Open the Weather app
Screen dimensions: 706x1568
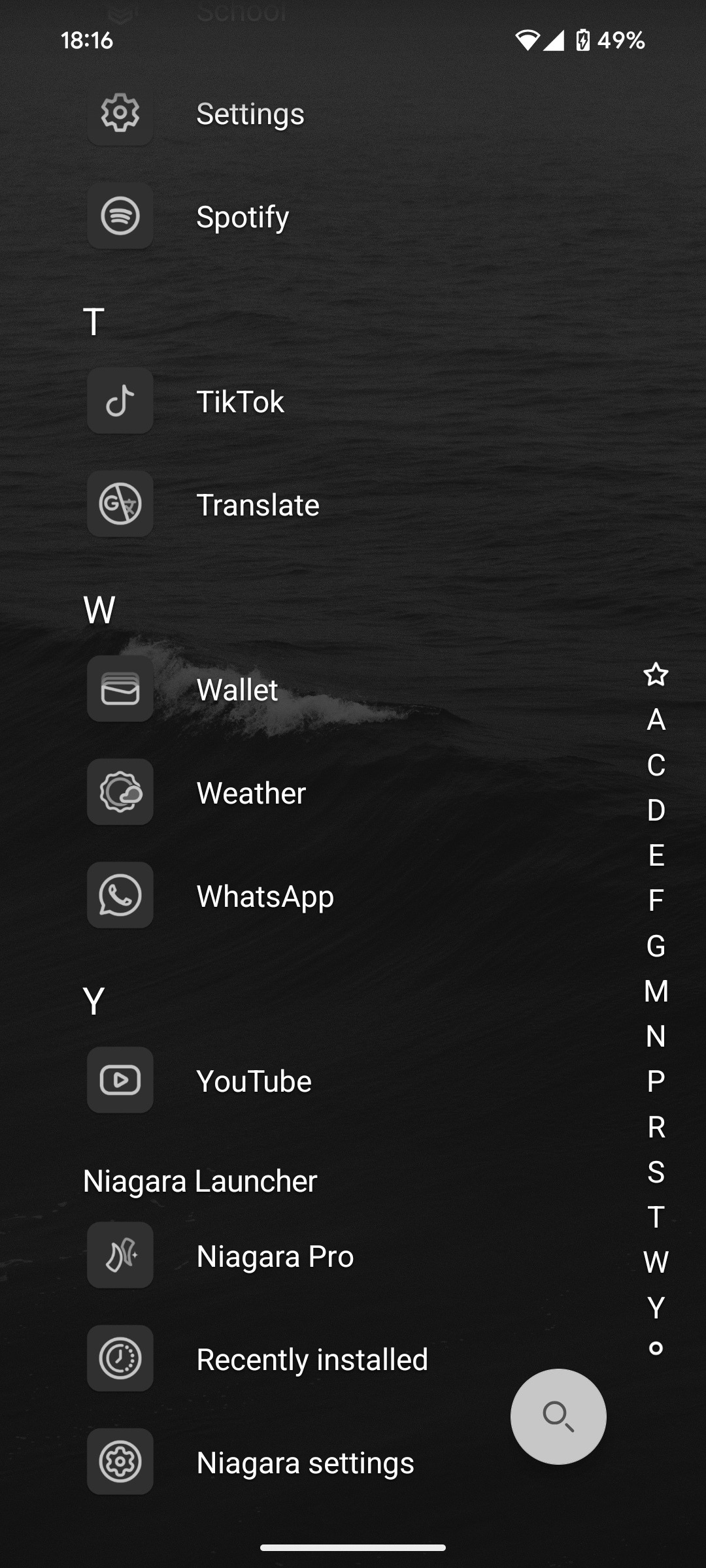pyautogui.click(x=251, y=792)
